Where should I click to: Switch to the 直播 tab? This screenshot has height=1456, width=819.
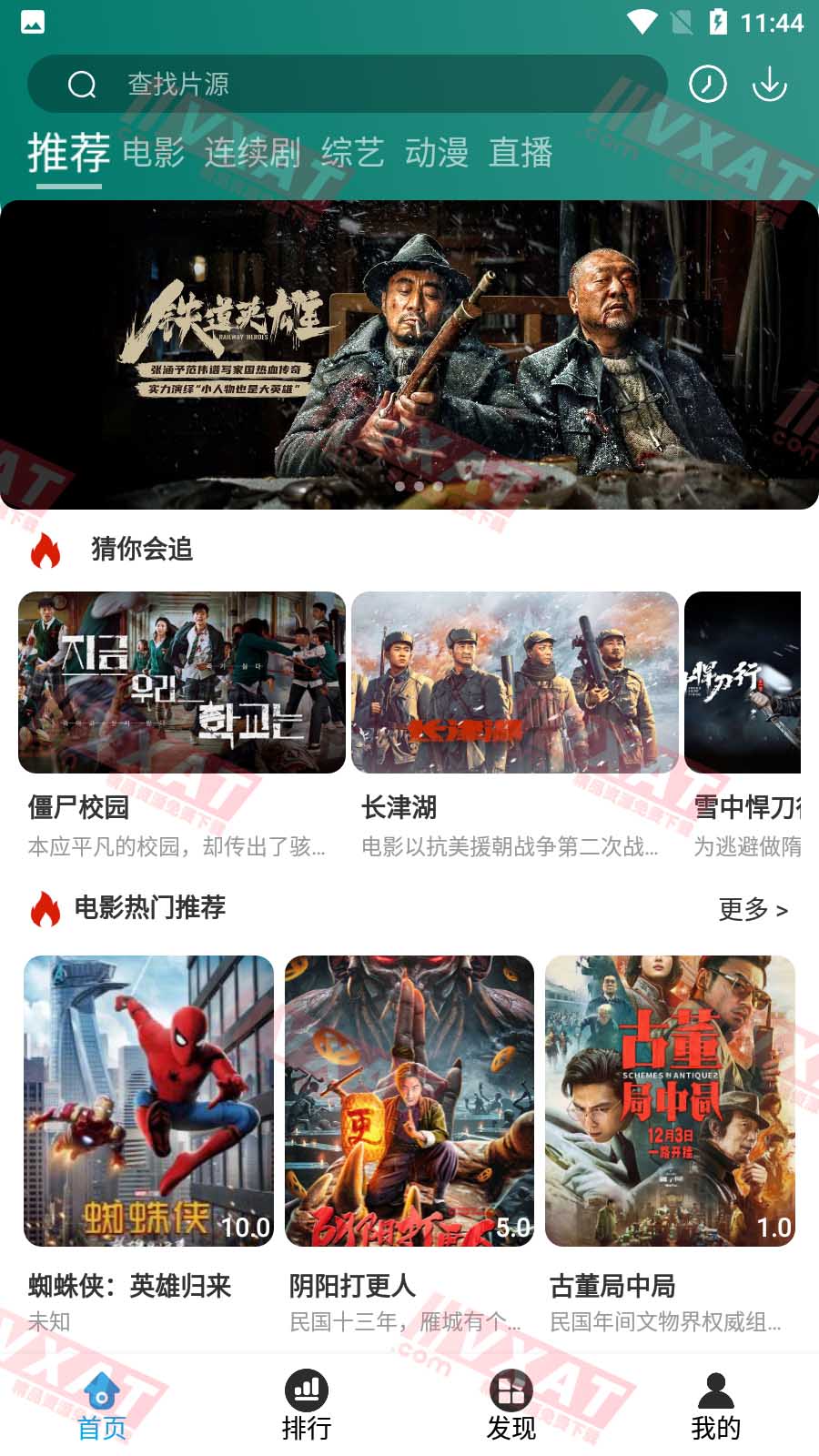(523, 154)
